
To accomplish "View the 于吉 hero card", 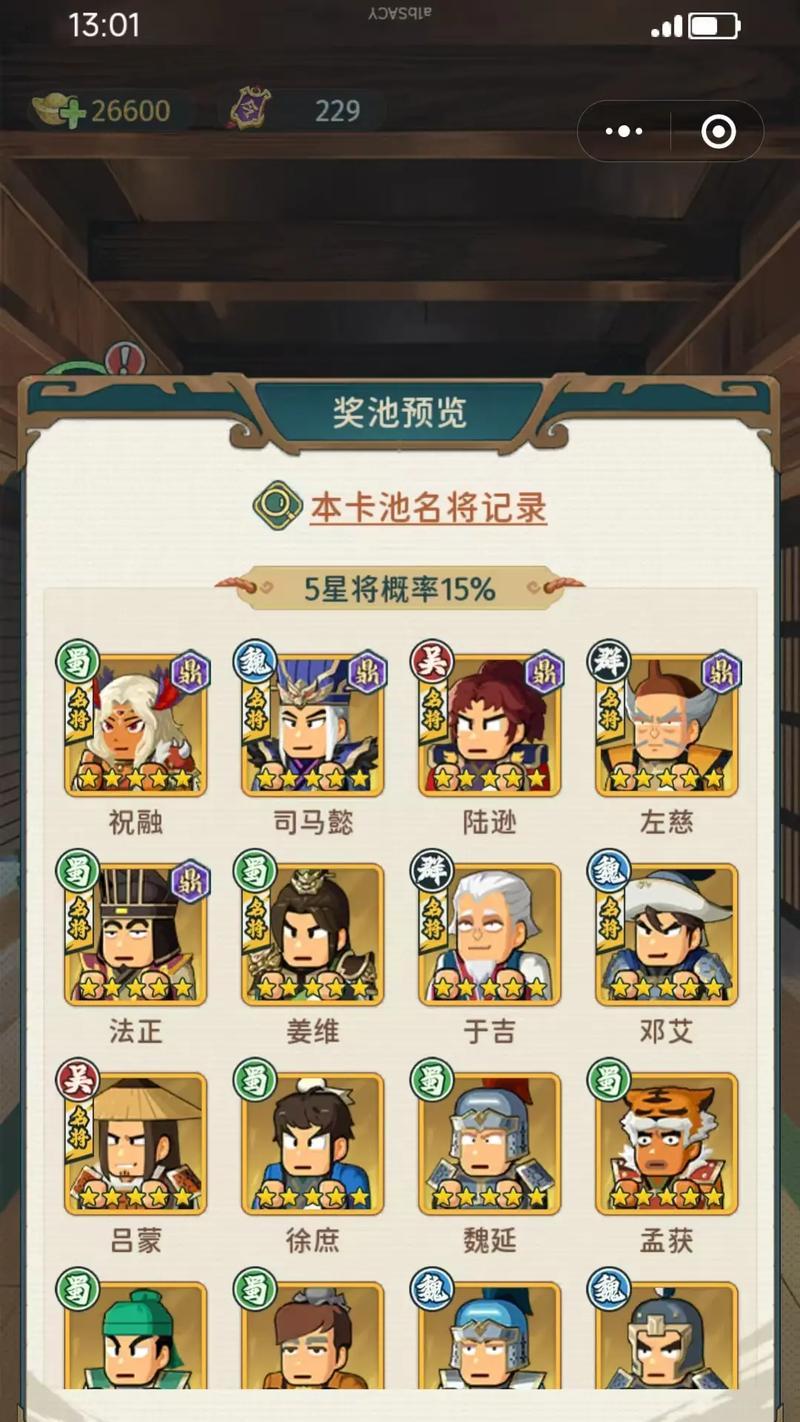I will point(490,936).
